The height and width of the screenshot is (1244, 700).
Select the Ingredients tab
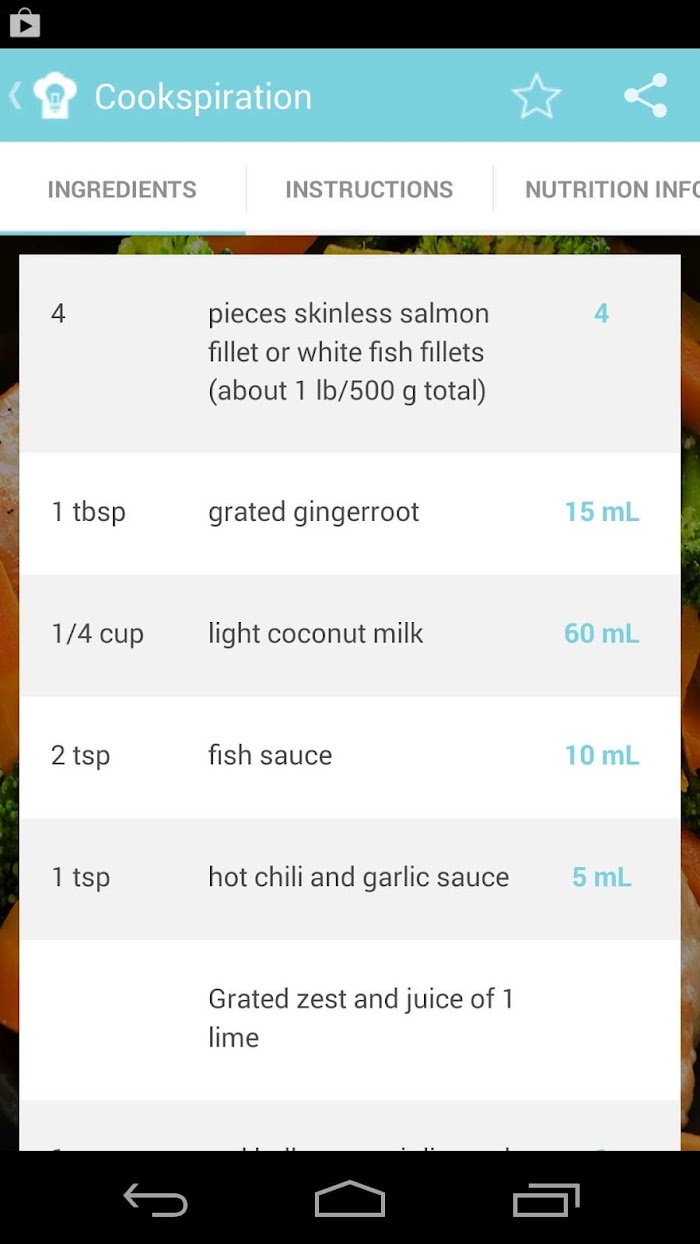click(122, 189)
